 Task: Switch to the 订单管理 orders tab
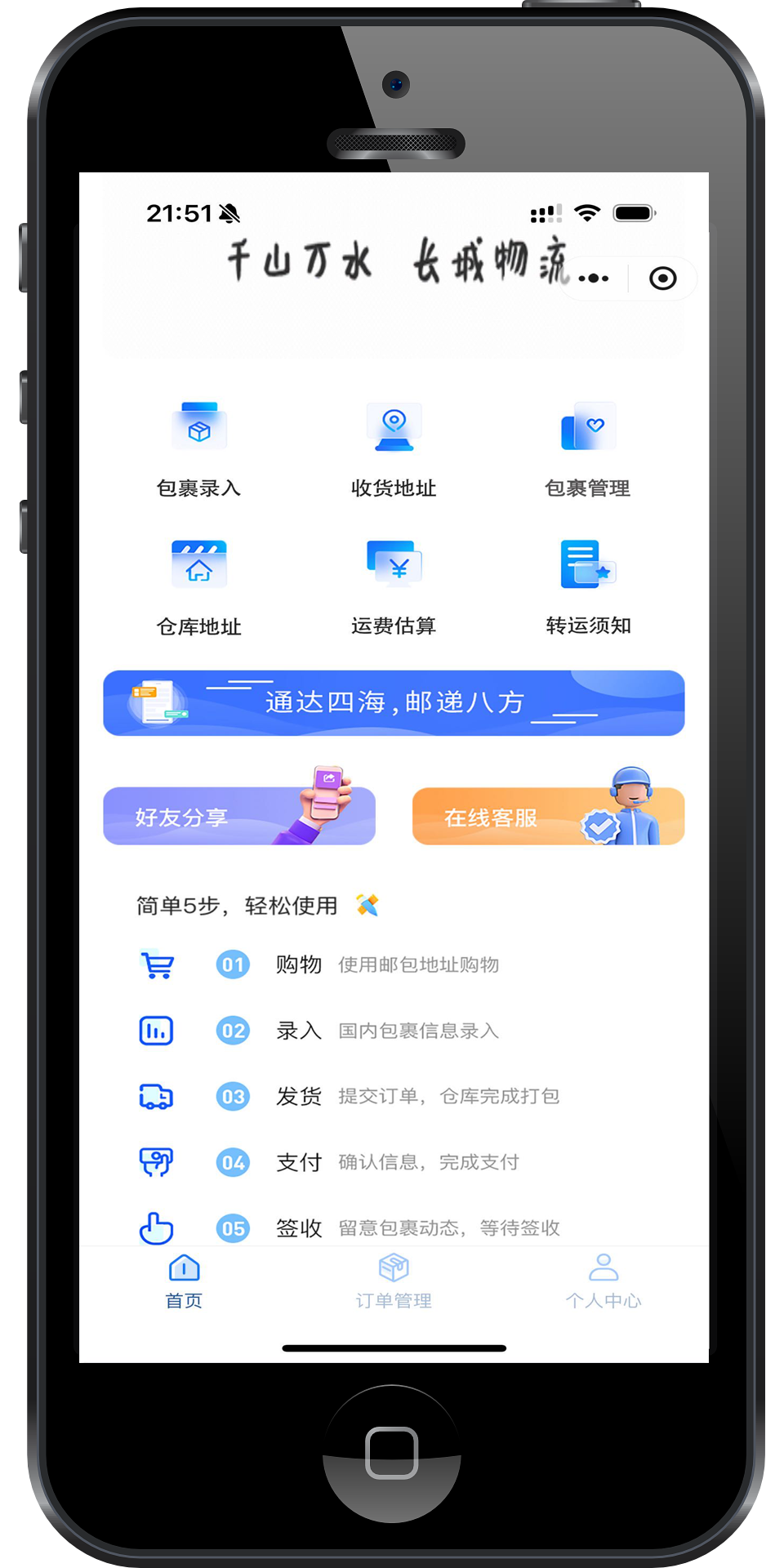click(394, 1282)
